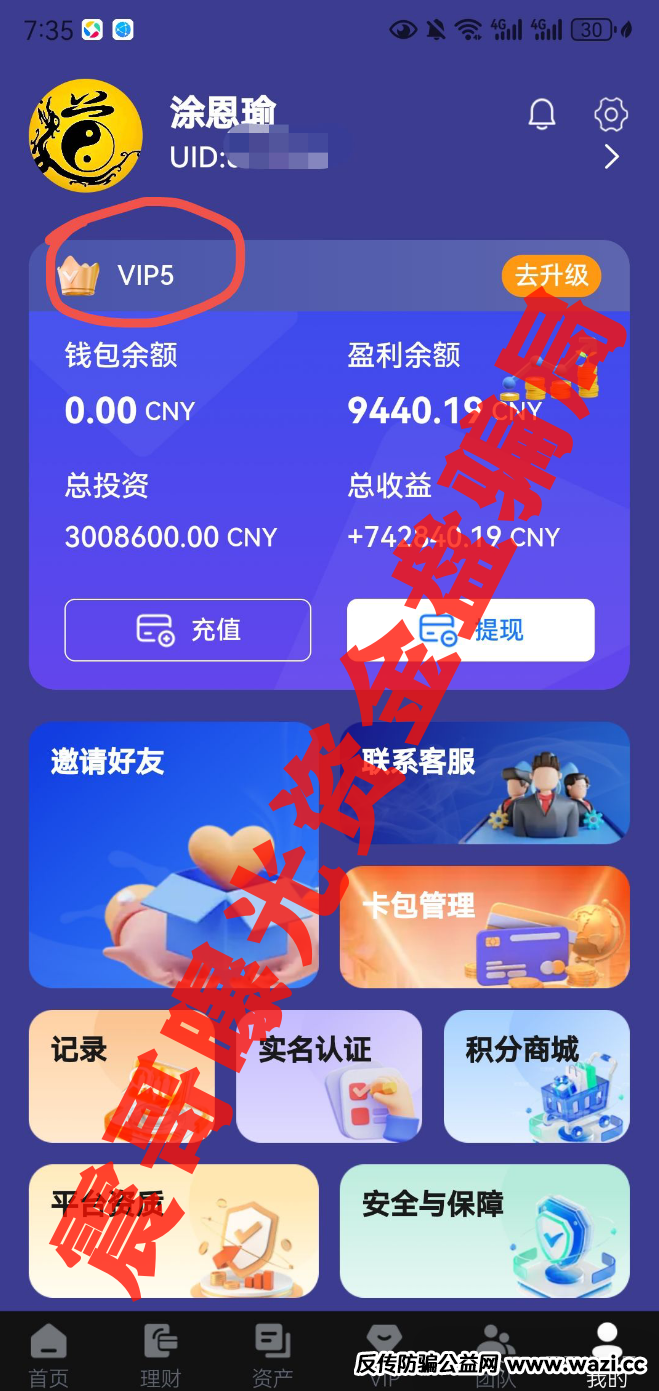Open the 邀请好友 invite card

pyautogui.click(x=174, y=855)
